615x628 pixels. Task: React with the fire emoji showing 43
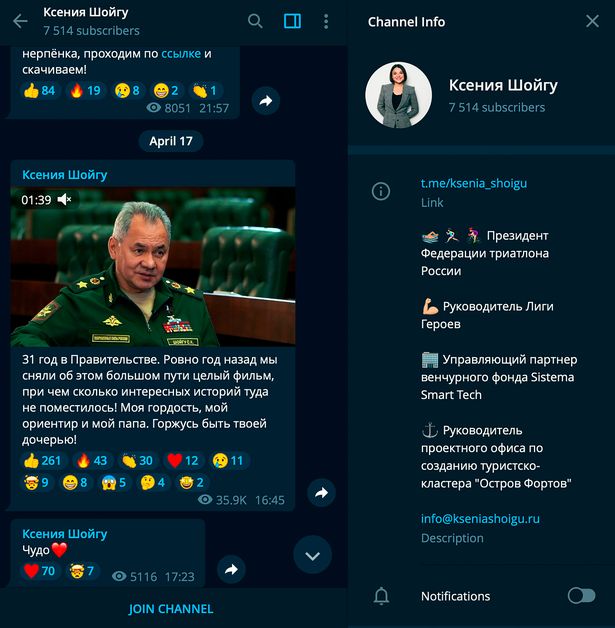pyautogui.click(x=91, y=461)
